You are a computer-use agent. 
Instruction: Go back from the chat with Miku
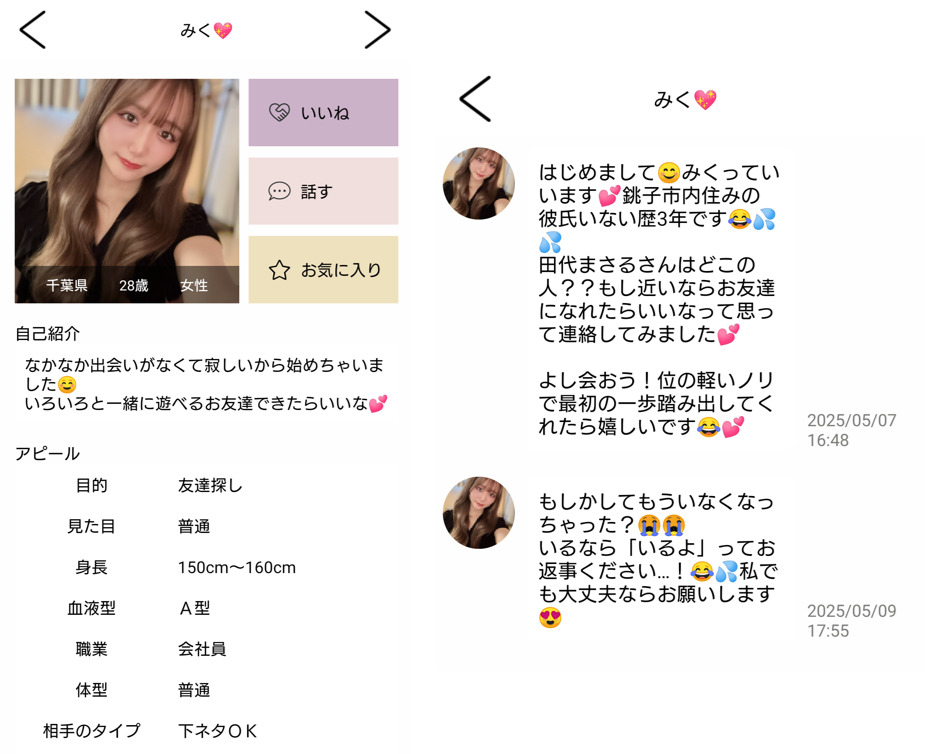click(475, 99)
